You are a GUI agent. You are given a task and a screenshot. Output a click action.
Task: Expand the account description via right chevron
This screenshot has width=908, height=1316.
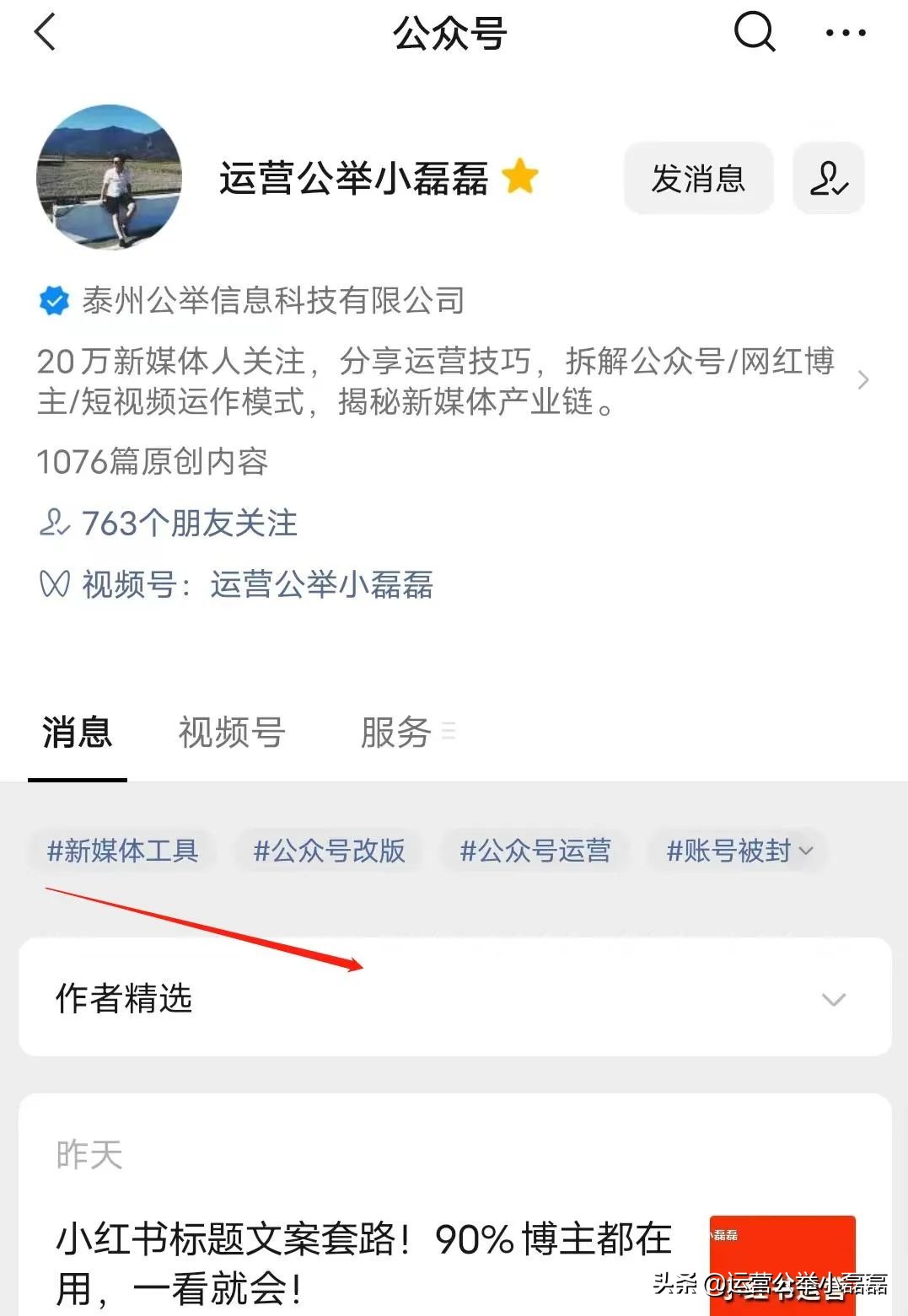863,380
